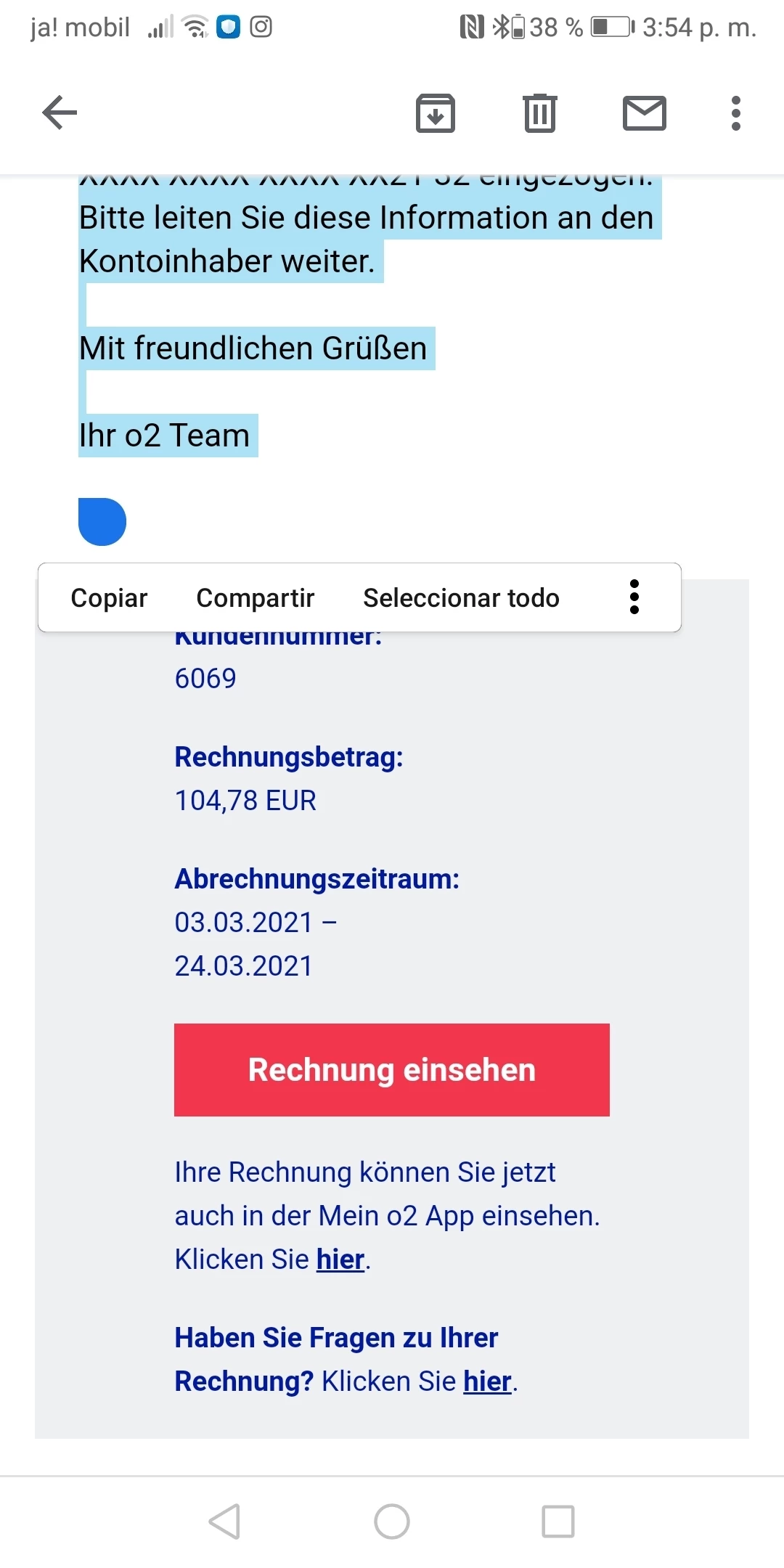Tap Compartir to share selected text
This screenshot has height=1568, width=784.
tap(255, 597)
